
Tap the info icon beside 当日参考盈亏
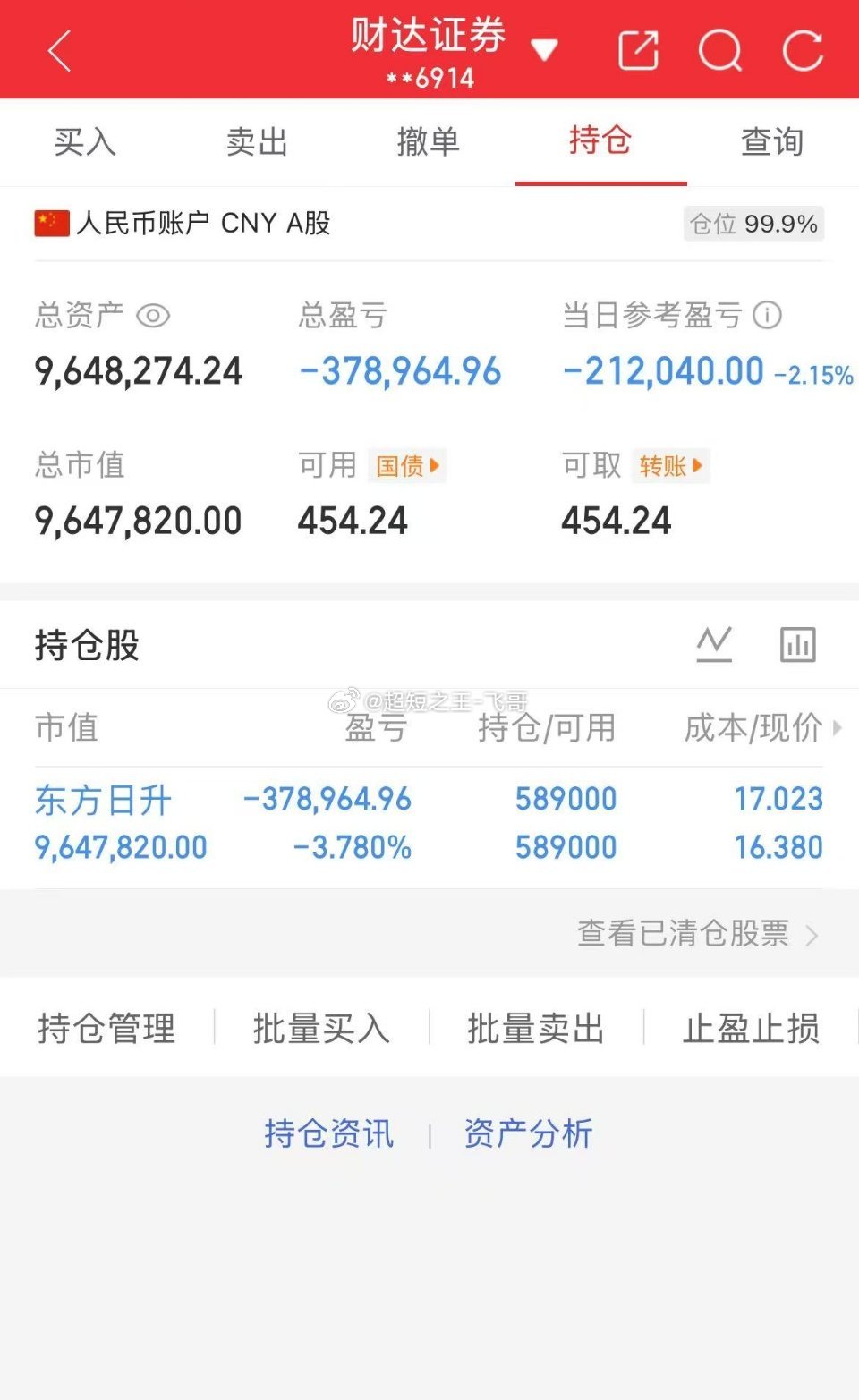(768, 315)
